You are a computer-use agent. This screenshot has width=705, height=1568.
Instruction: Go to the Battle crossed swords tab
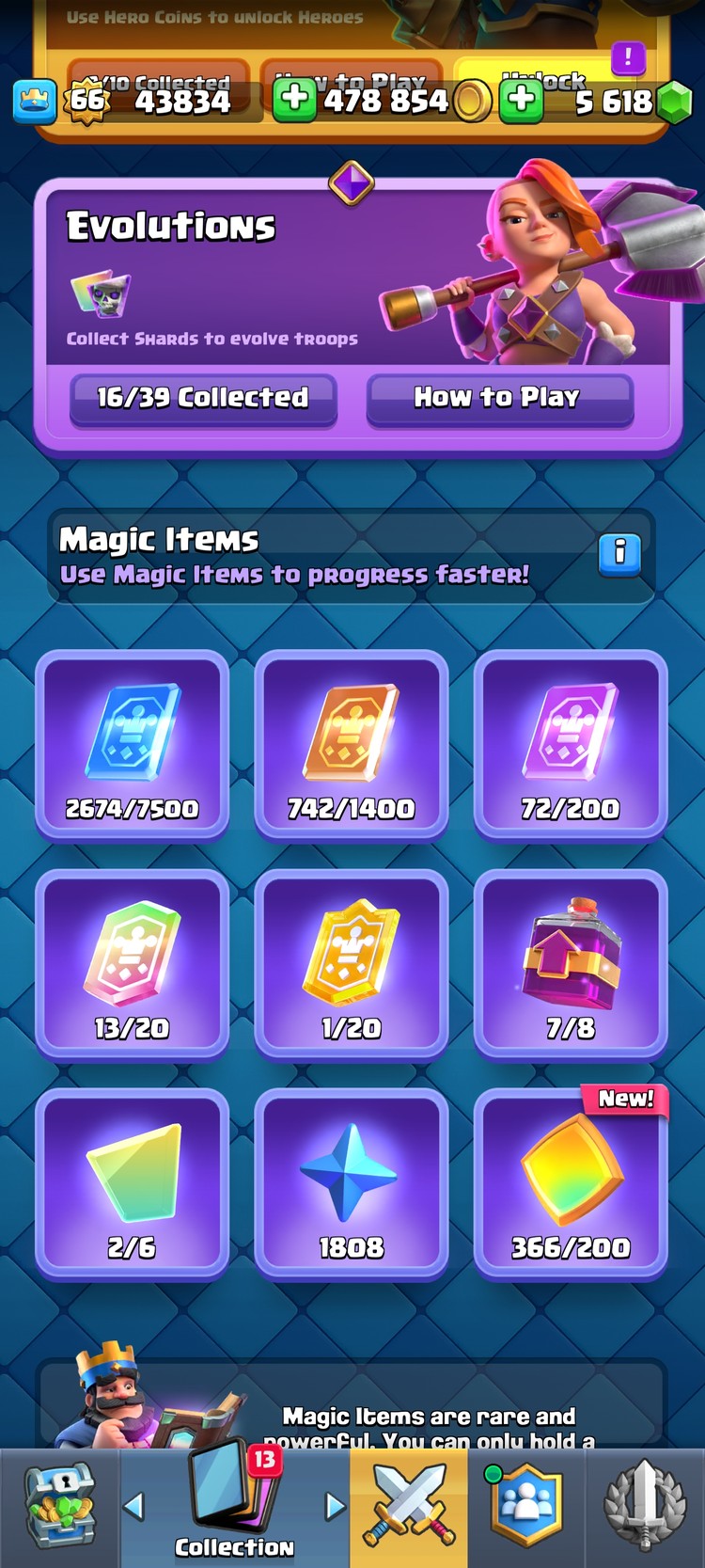pos(409,1507)
